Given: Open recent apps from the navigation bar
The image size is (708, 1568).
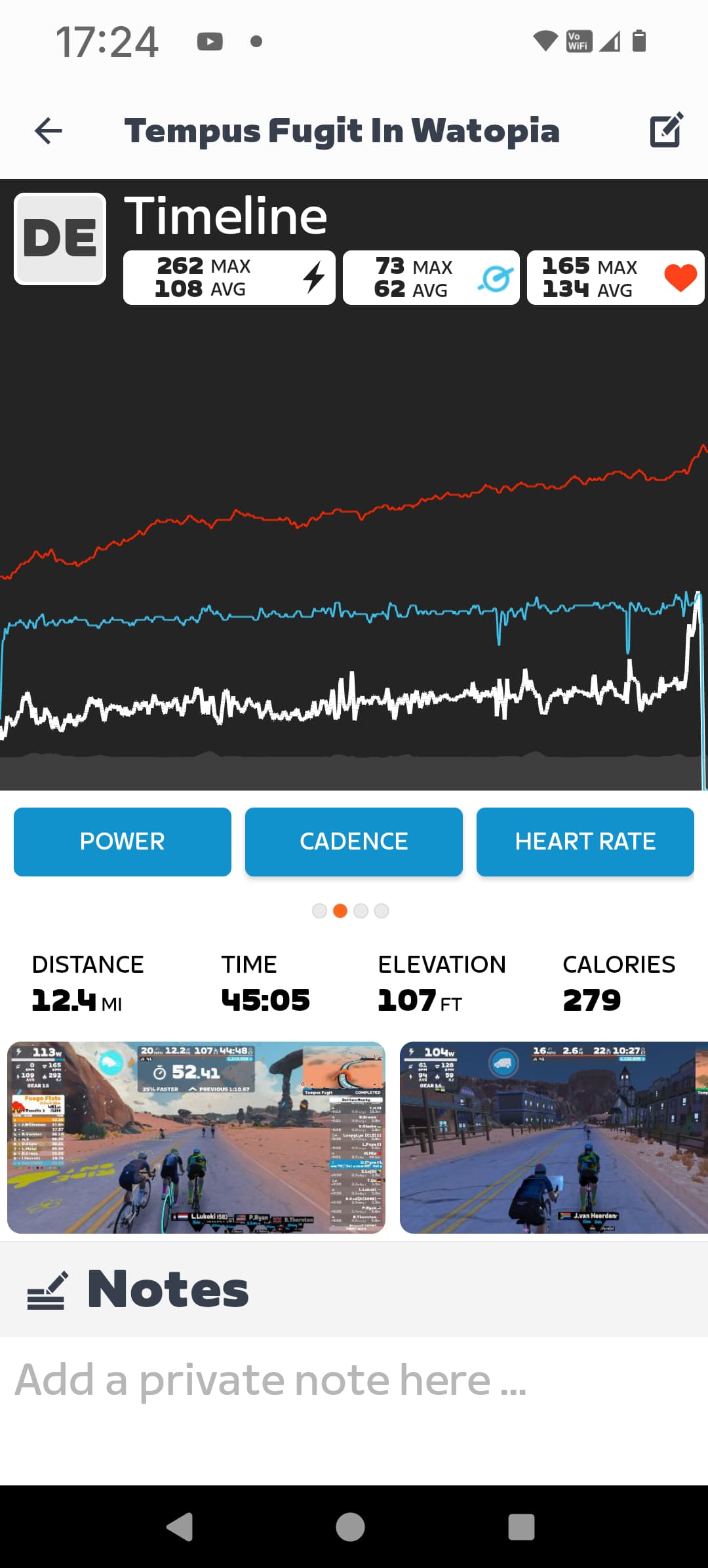Looking at the screenshot, I should pos(521,1527).
